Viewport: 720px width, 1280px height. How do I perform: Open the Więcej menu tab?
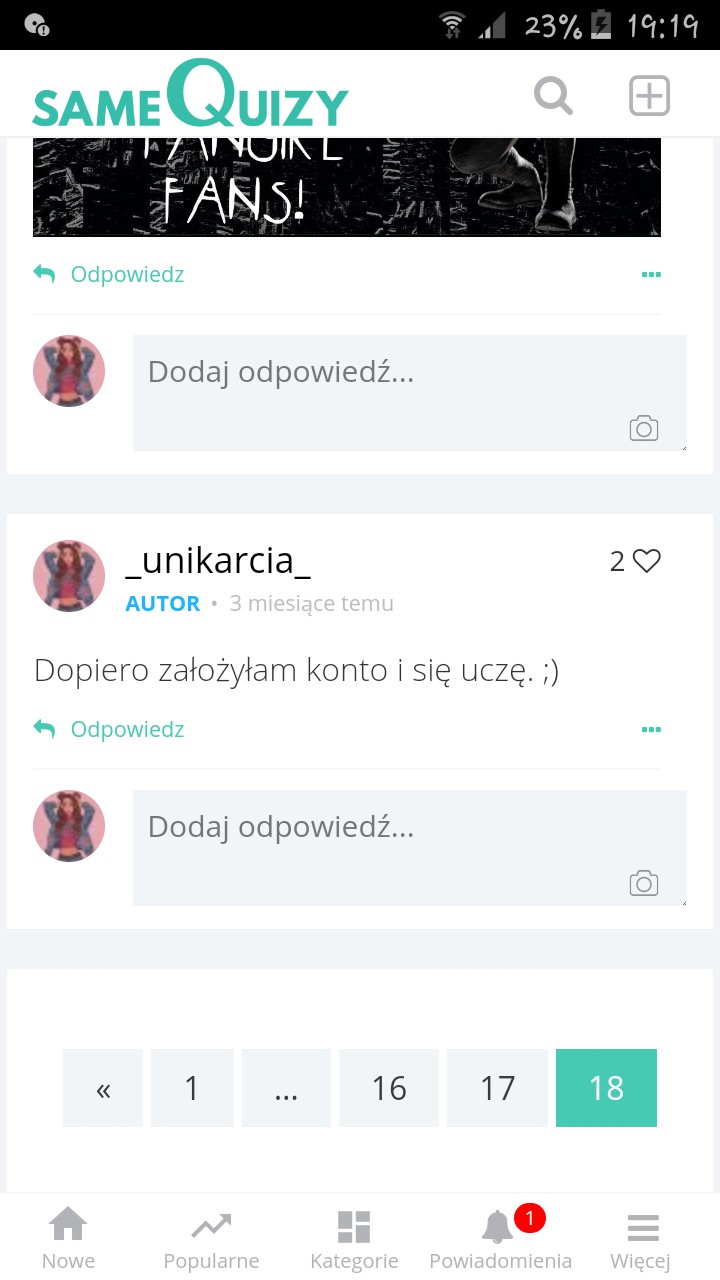(641, 1238)
